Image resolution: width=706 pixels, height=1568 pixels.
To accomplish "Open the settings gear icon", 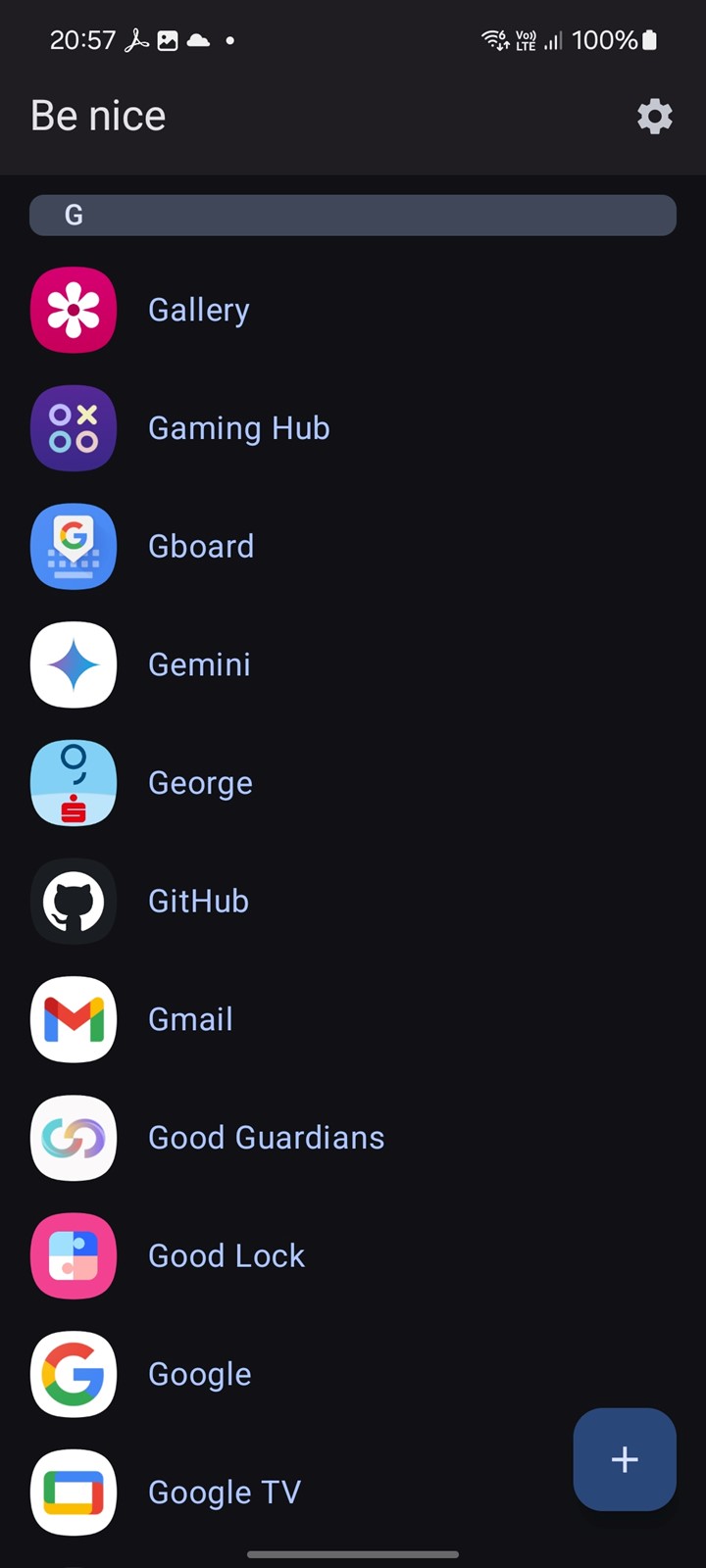I will [655, 117].
